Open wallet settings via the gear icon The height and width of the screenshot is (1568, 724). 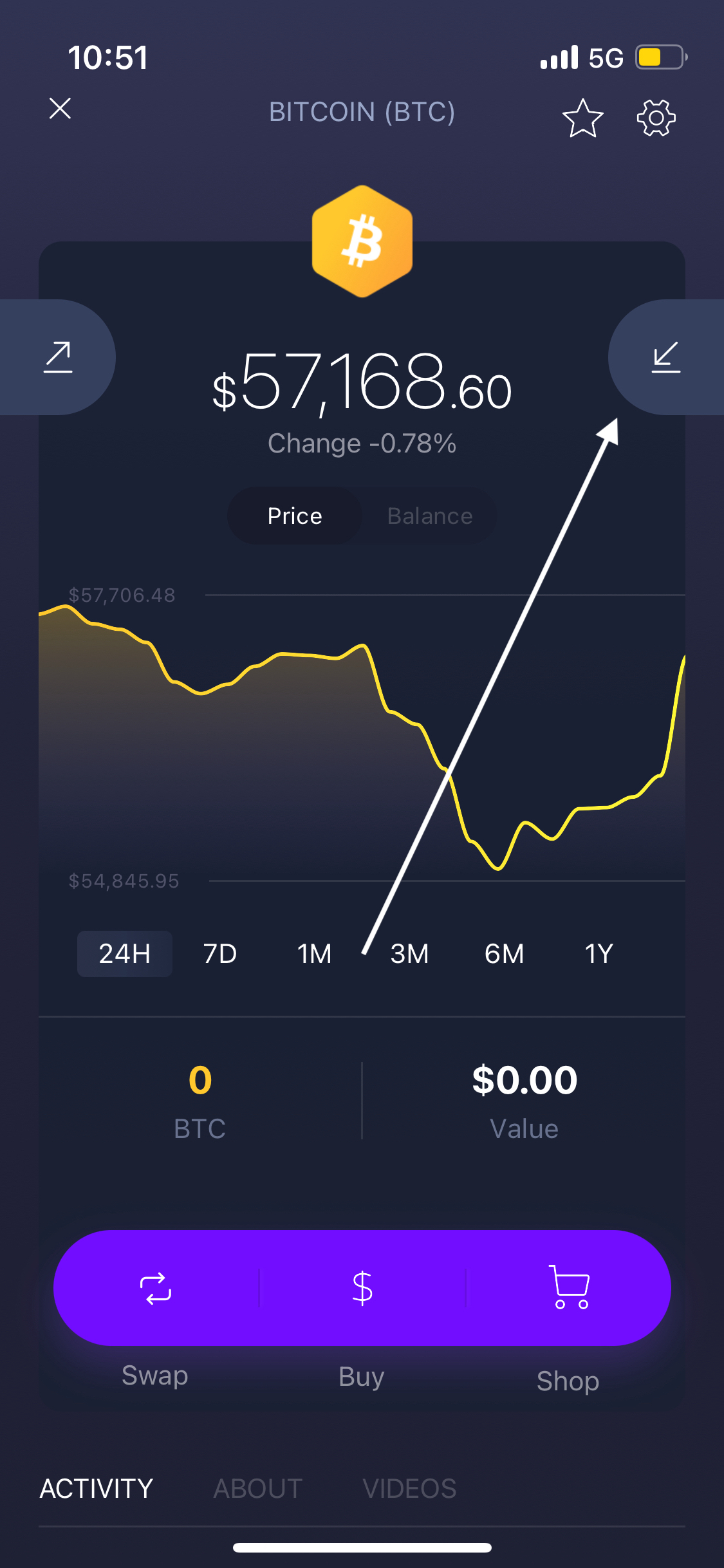(x=655, y=118)
